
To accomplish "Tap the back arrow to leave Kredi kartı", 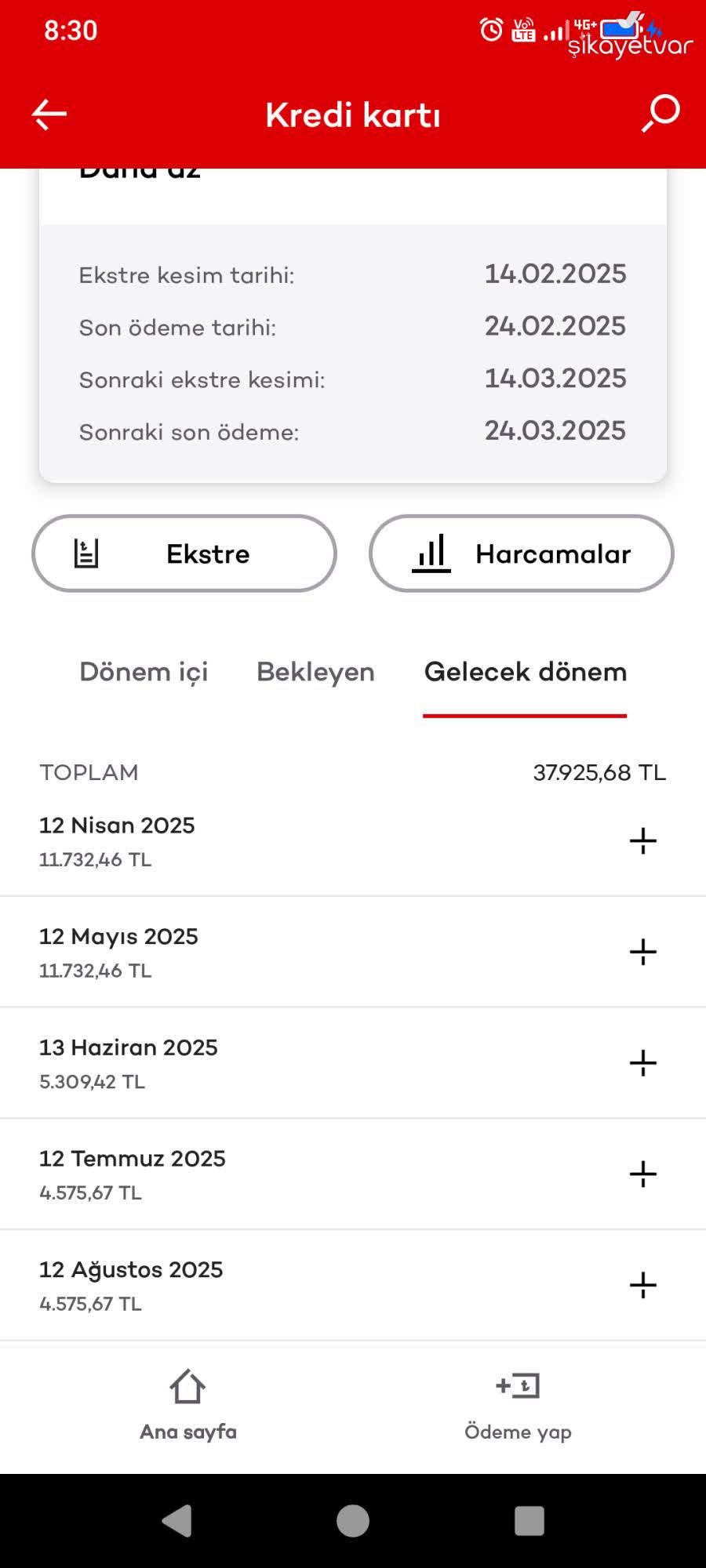I will (49, 114).
